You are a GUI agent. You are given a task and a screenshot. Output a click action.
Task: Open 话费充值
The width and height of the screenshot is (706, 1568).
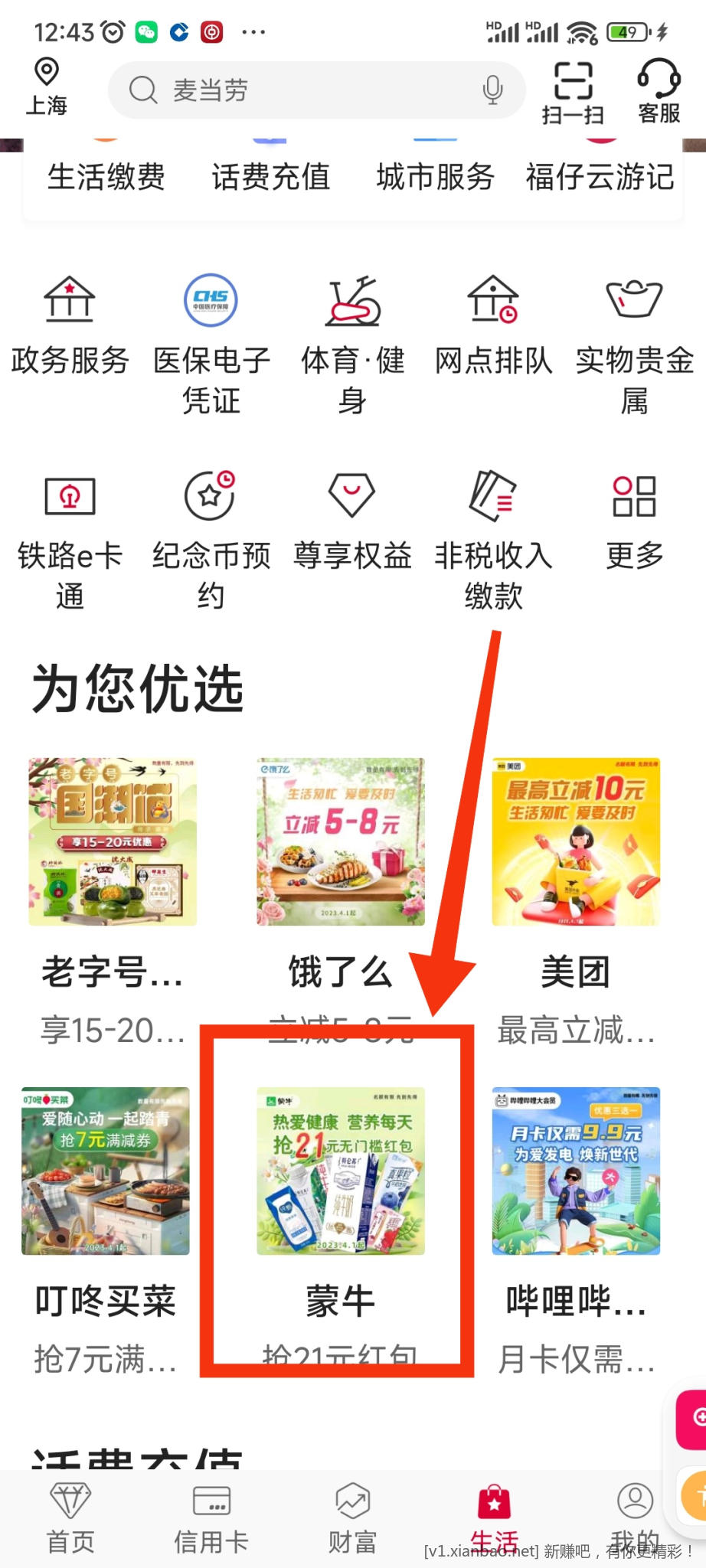270,176
